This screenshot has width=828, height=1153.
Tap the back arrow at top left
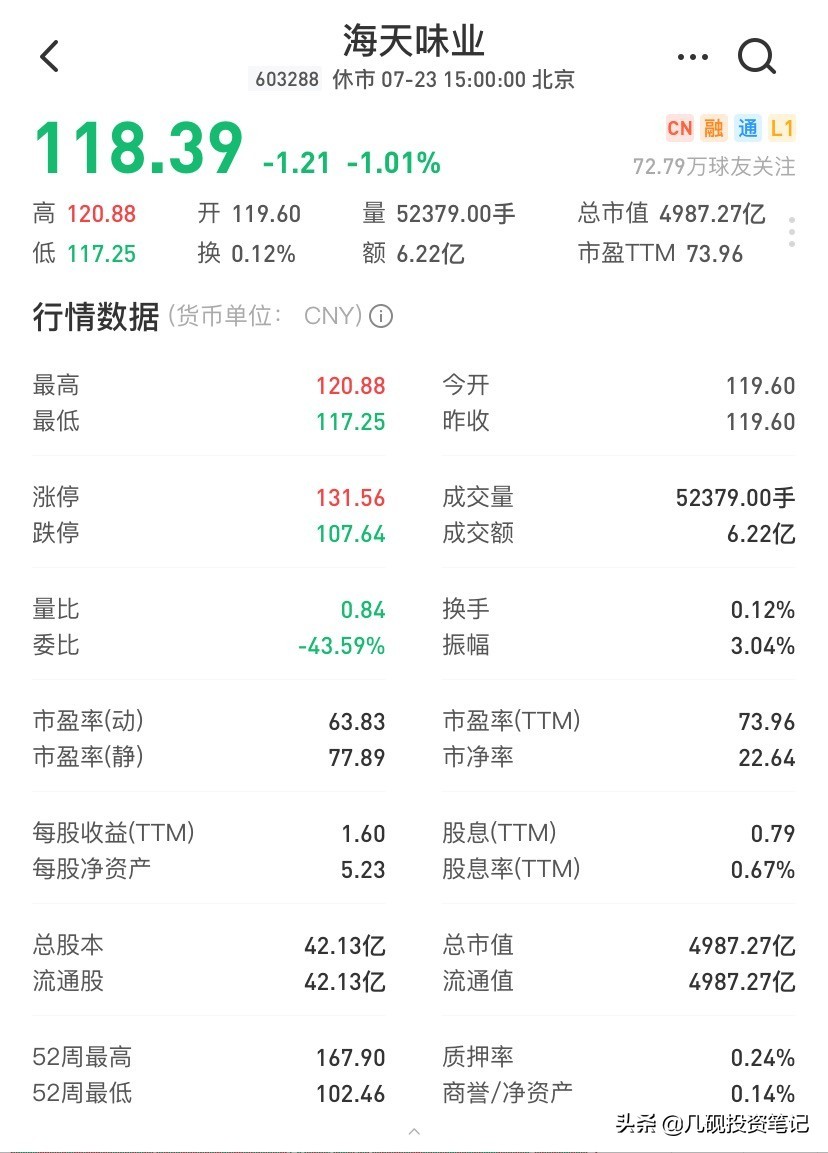[x=50, y=56]
